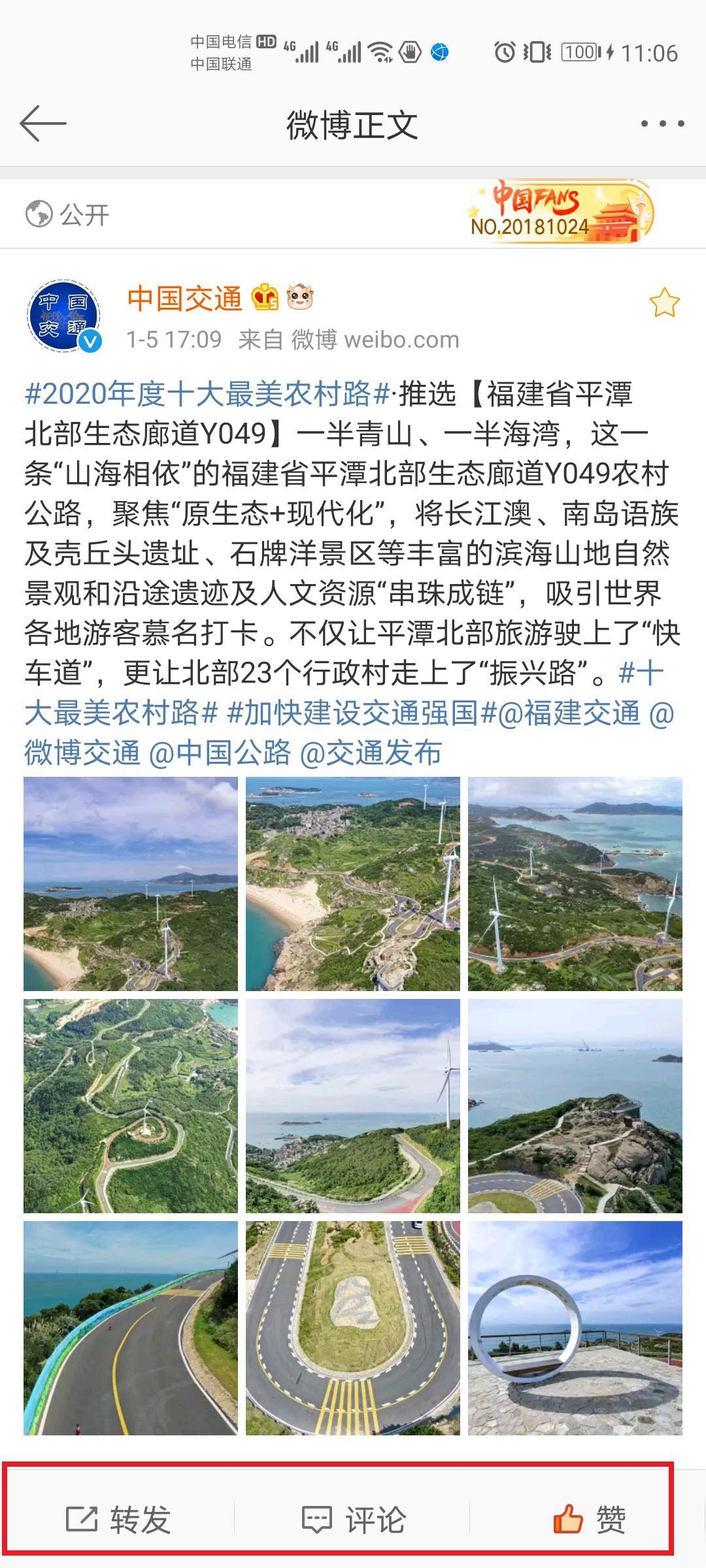
Task: Favorite this post with the star icon
Action: [x=664, y=303]
